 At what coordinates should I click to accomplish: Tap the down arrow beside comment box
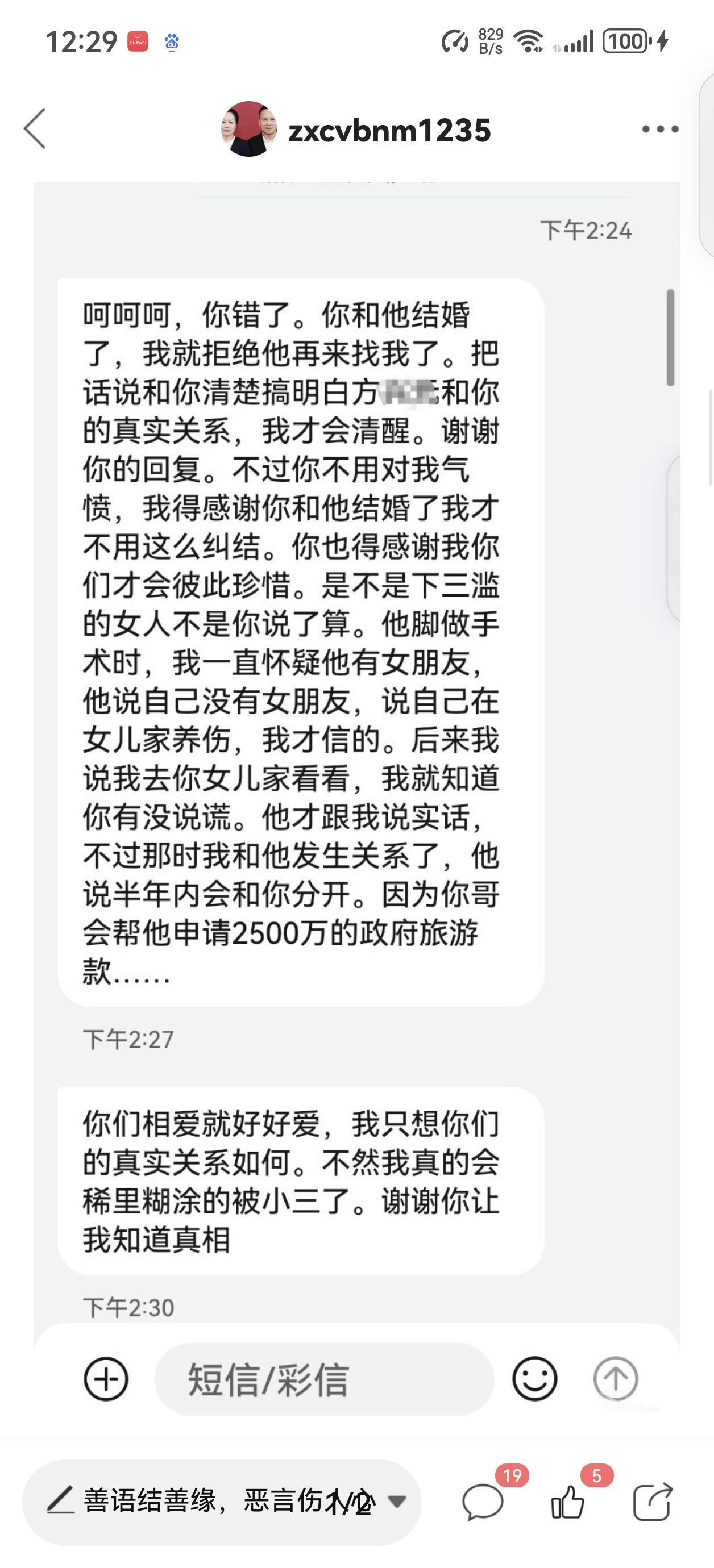click(x=397, y=1501)
